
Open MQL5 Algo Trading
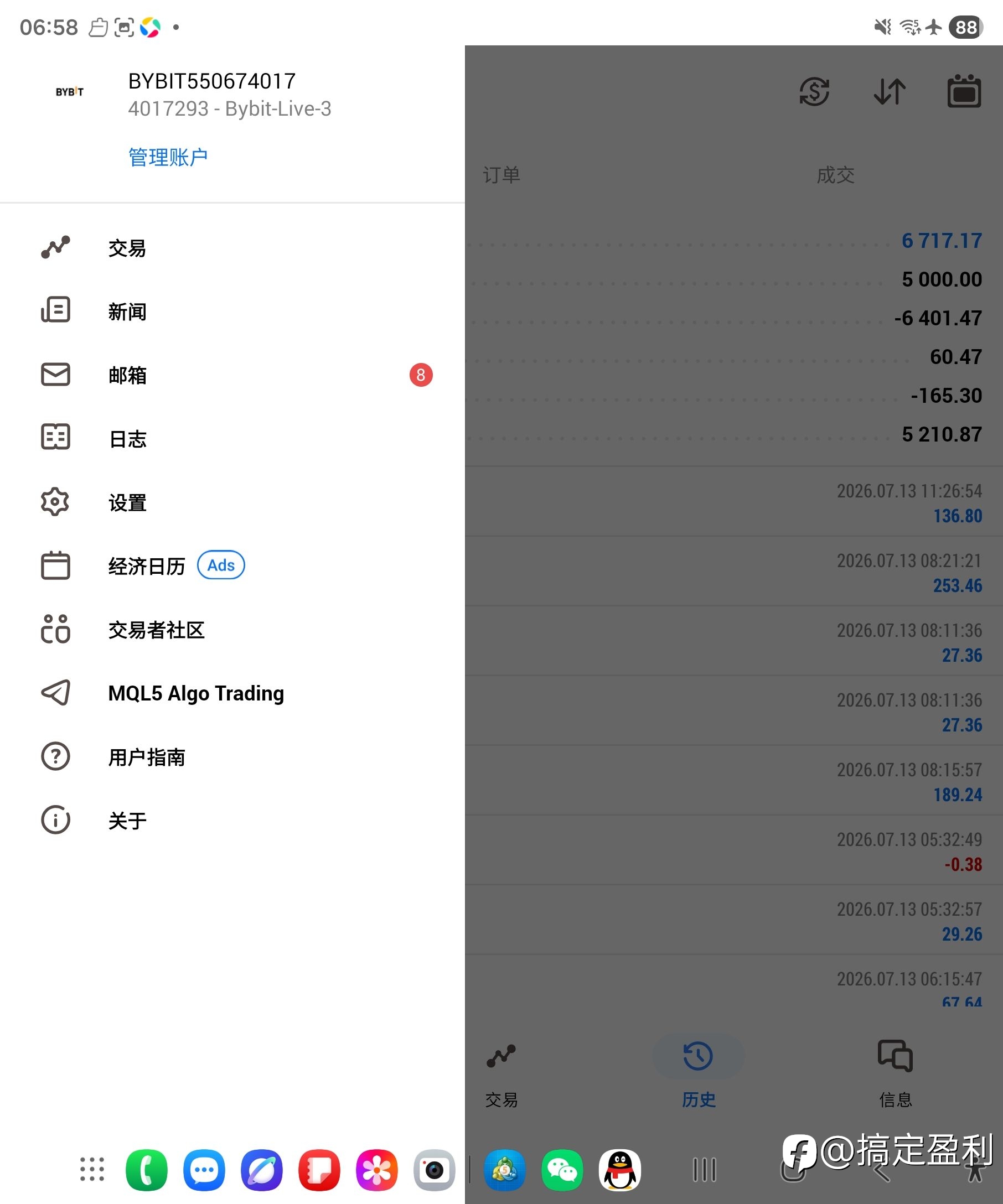(x=232, y=693)
